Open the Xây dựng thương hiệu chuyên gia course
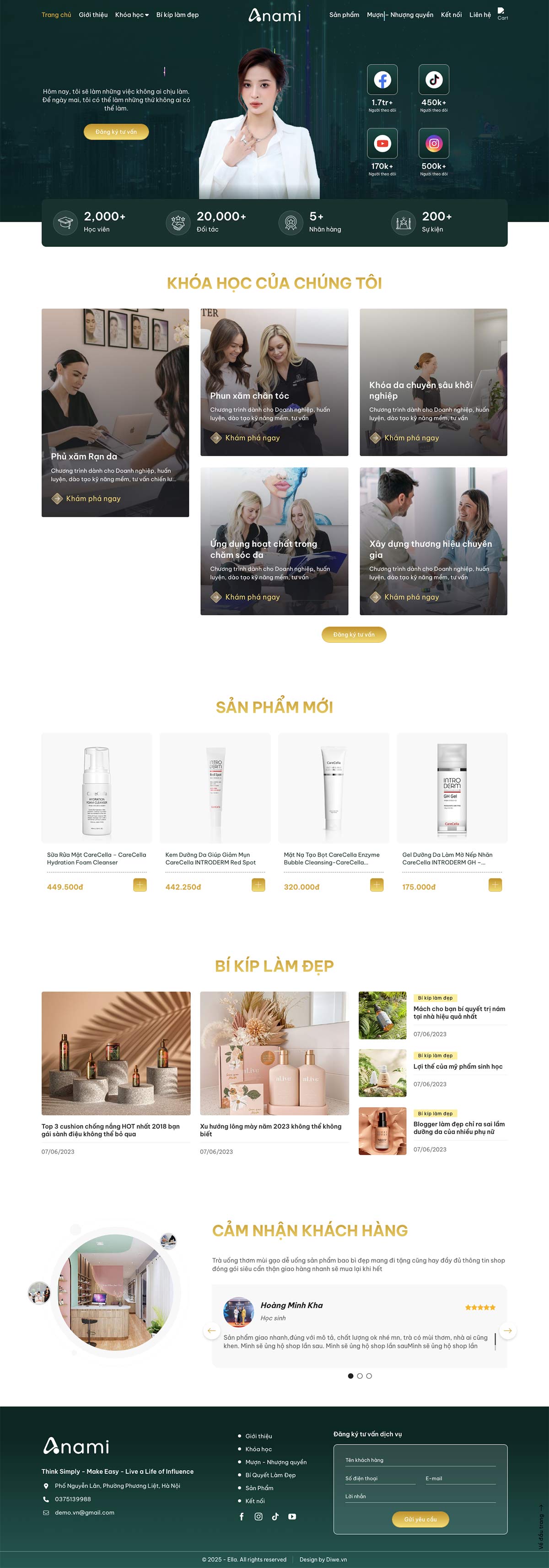The width and height of the screenshot is (549, 1568). click(433, 540)
